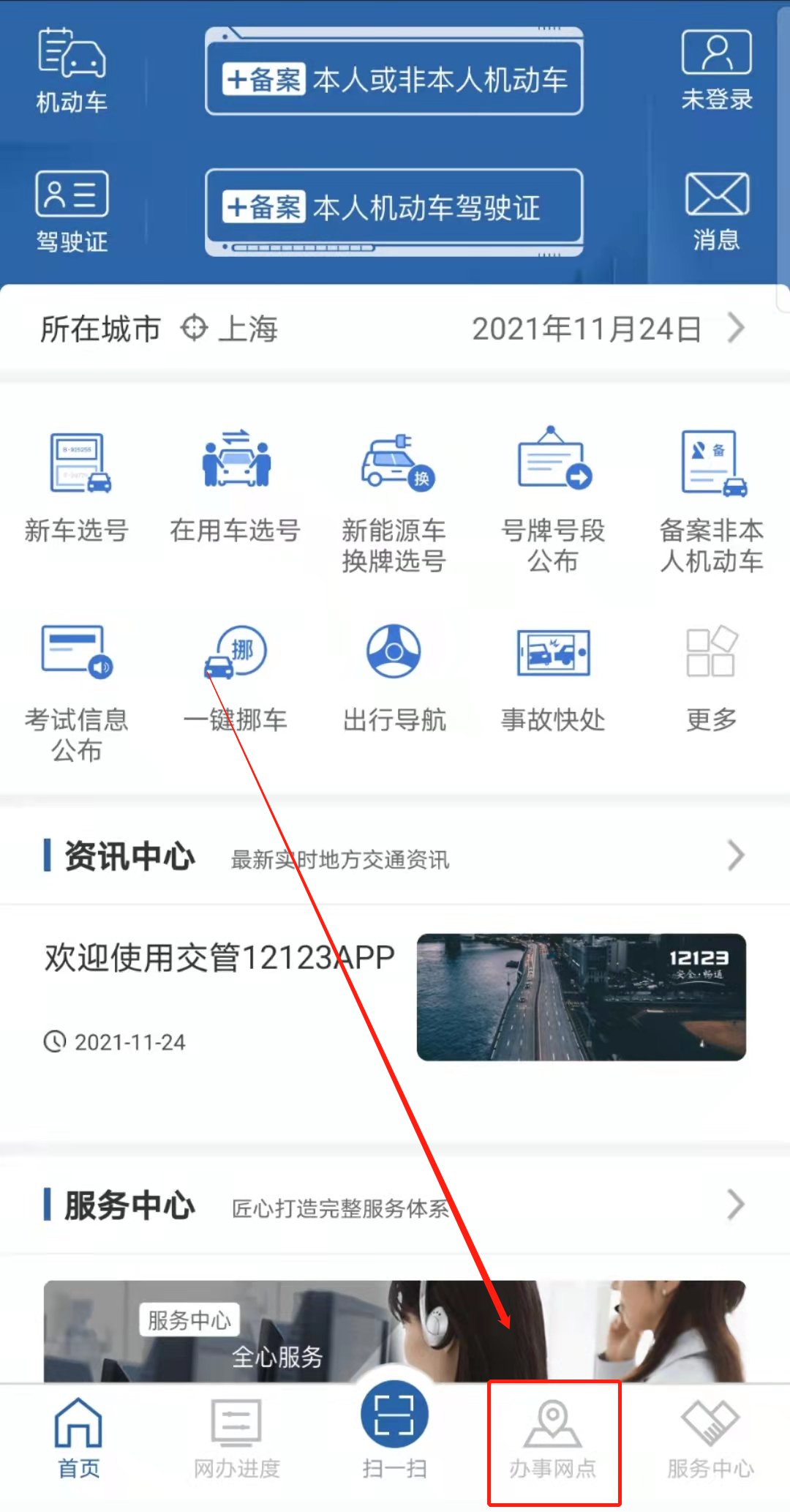The image size is (790, 1512).
Task: Tap 备案 本人机动车驾驶证 button
Action: (394, 209)
